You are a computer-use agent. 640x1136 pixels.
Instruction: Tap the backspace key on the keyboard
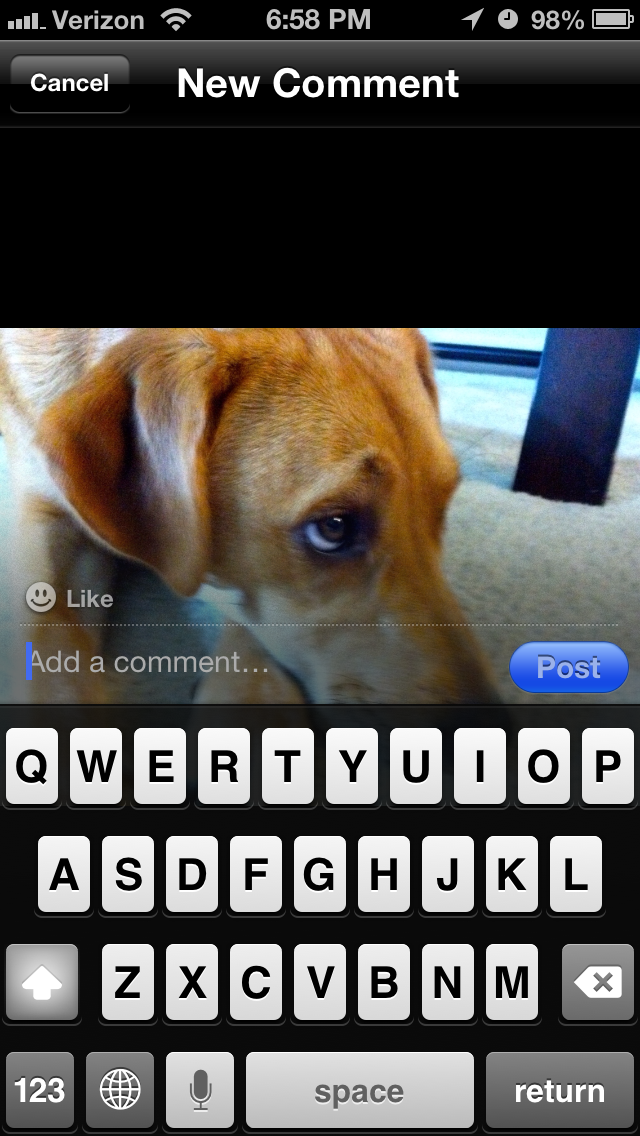click(x=598, y=983)
